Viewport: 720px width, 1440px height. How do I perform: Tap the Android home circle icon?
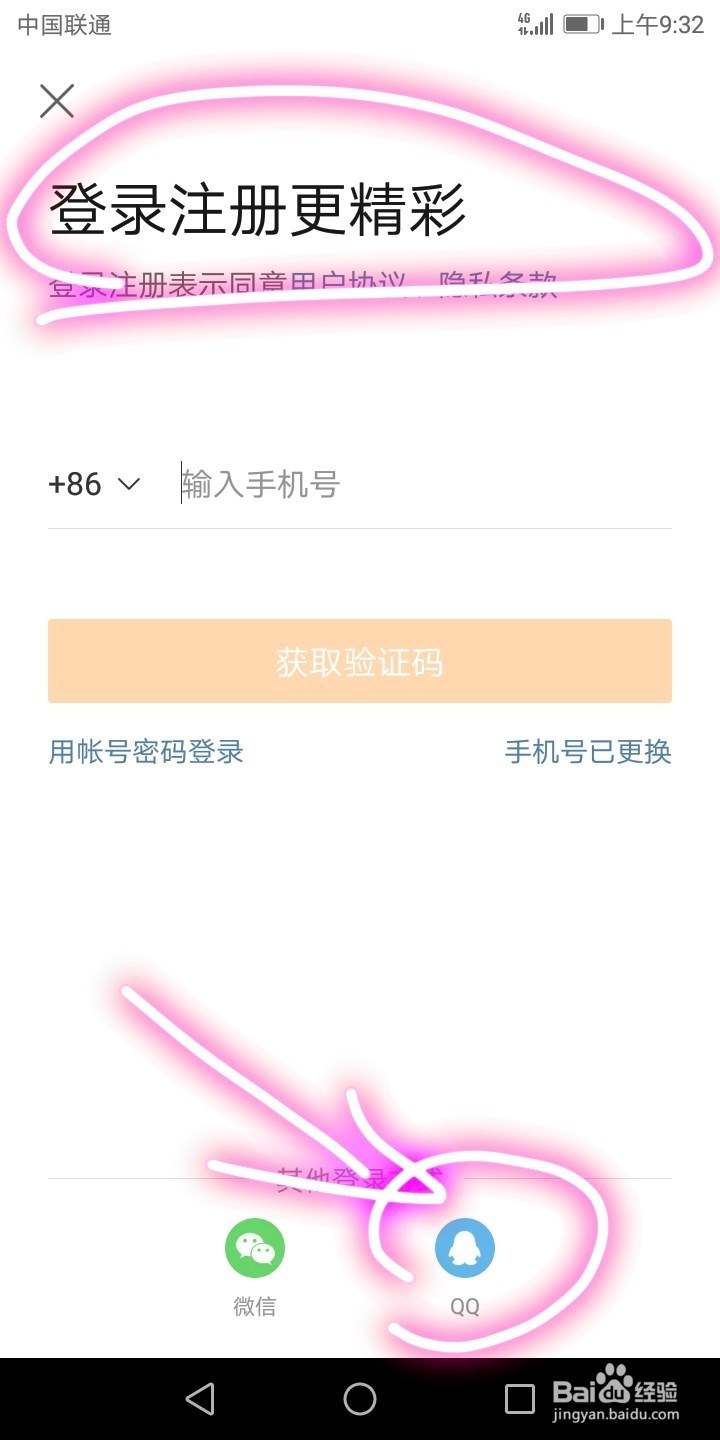pyautogui.click(x=360, y=1398)
